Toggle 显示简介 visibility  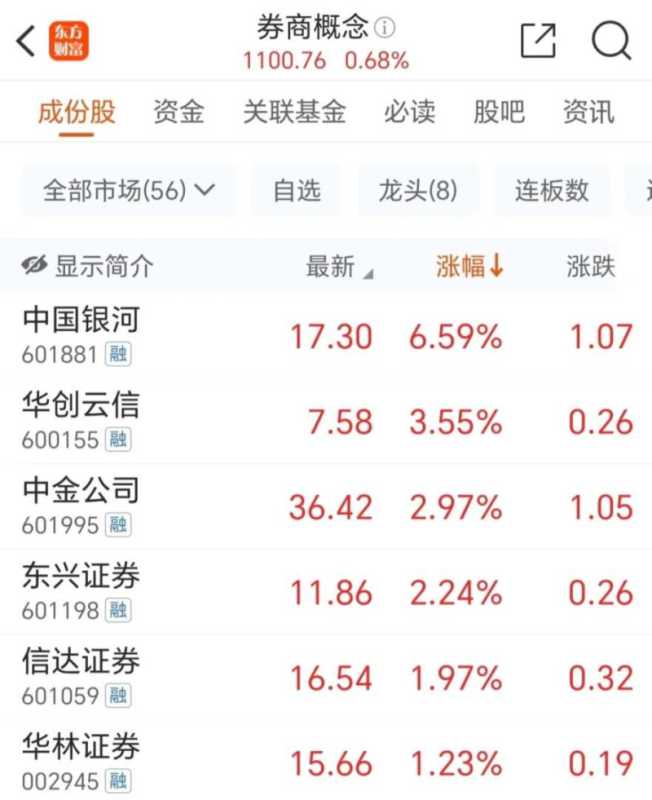[88, 266]
